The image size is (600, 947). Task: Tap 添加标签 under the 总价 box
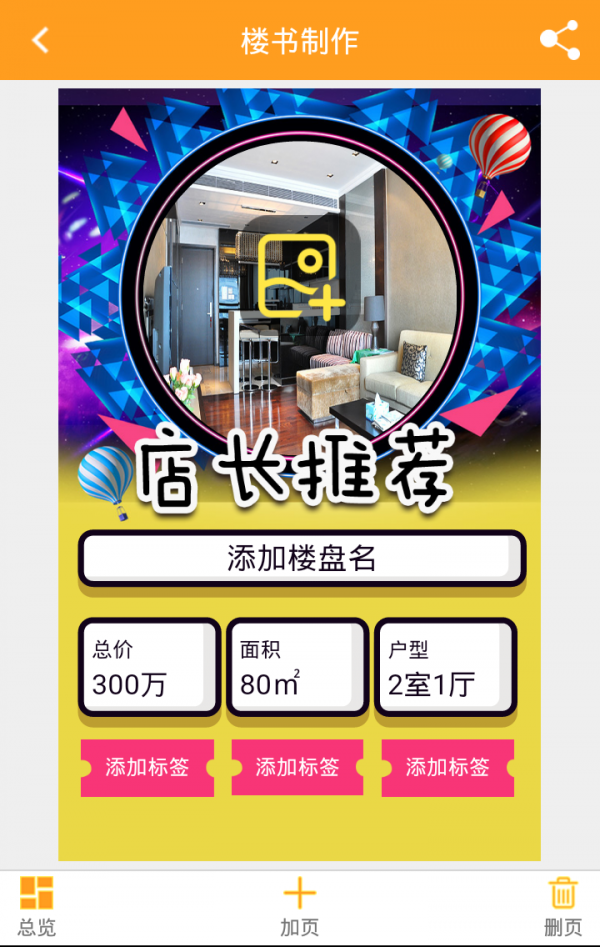tap(147, 768)
